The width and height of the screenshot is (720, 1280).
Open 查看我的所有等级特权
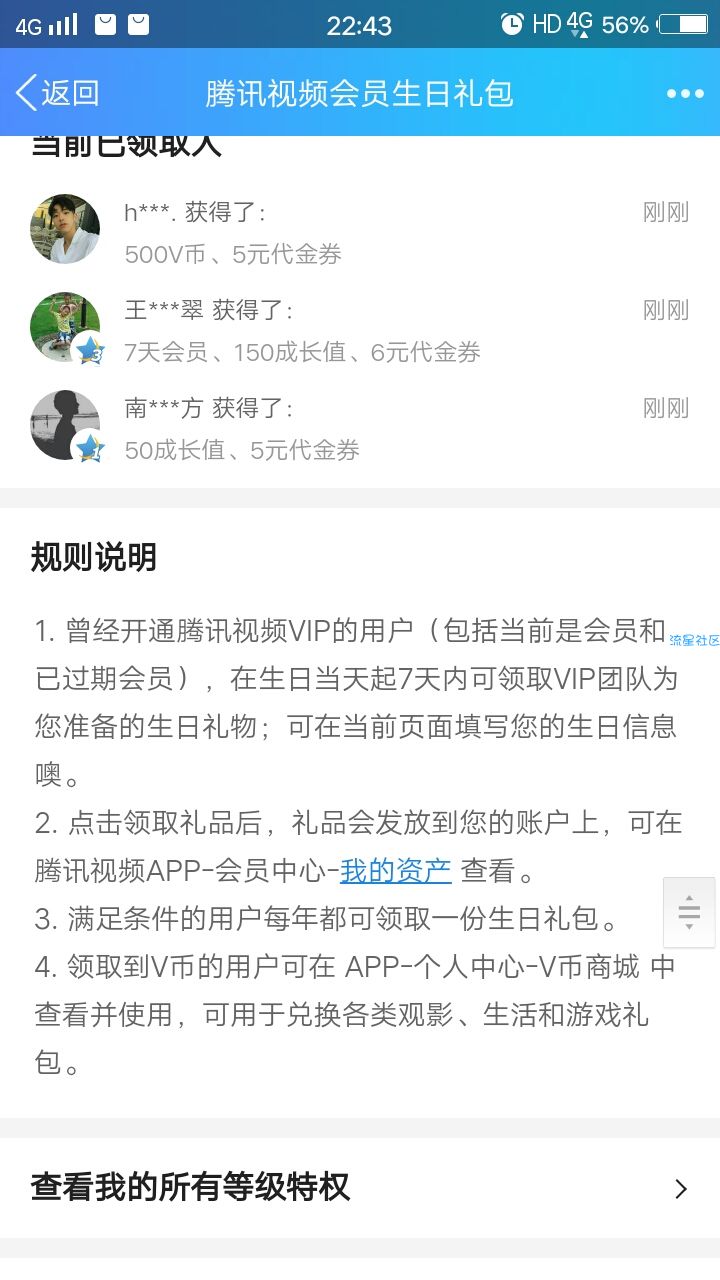[360, 1188]
